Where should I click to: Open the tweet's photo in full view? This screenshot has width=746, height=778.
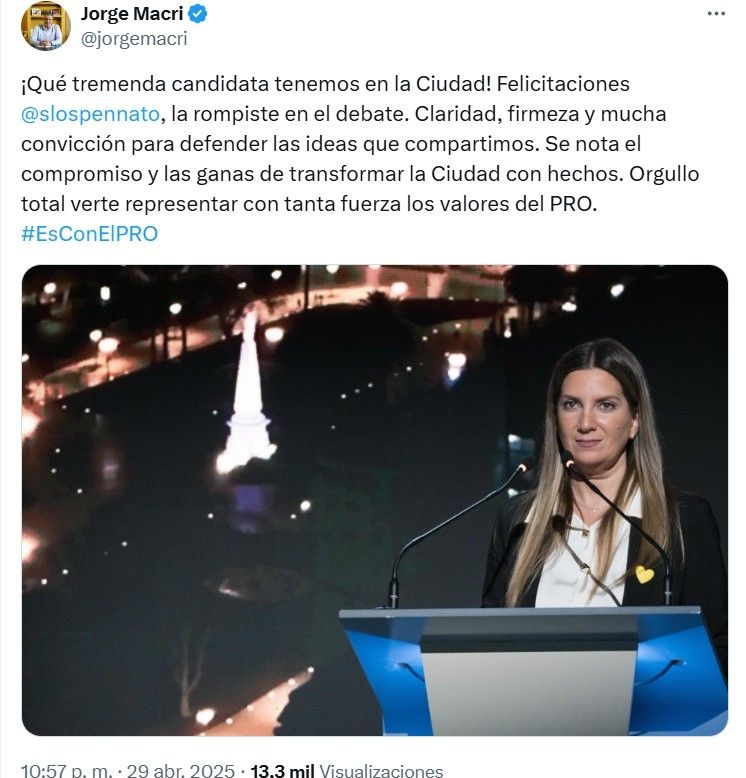[374, 500]
